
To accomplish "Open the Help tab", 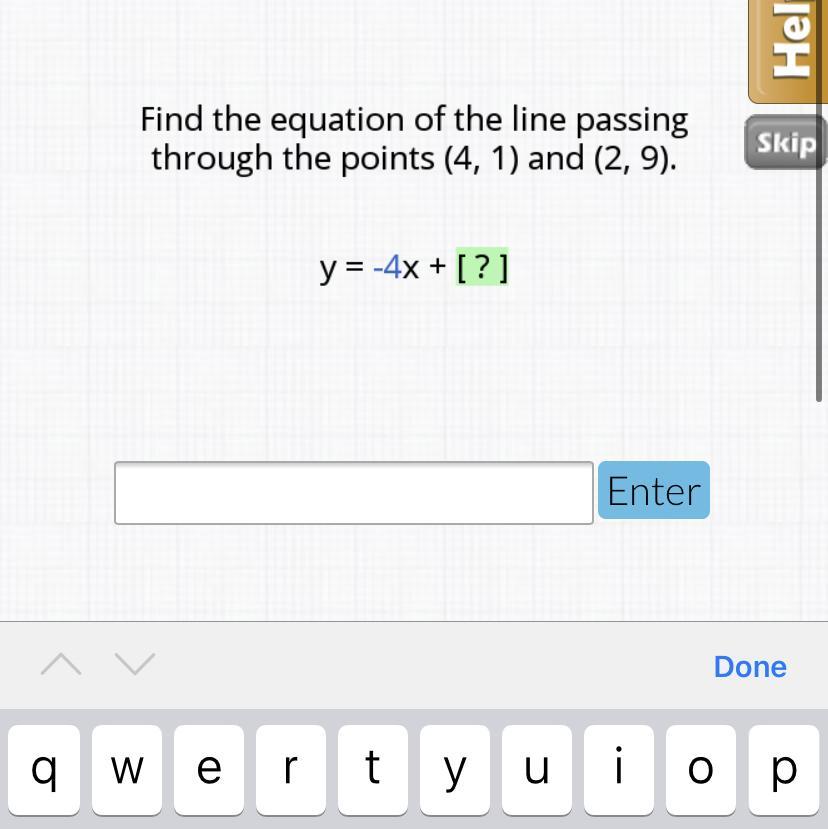I will tap(788, 51).
